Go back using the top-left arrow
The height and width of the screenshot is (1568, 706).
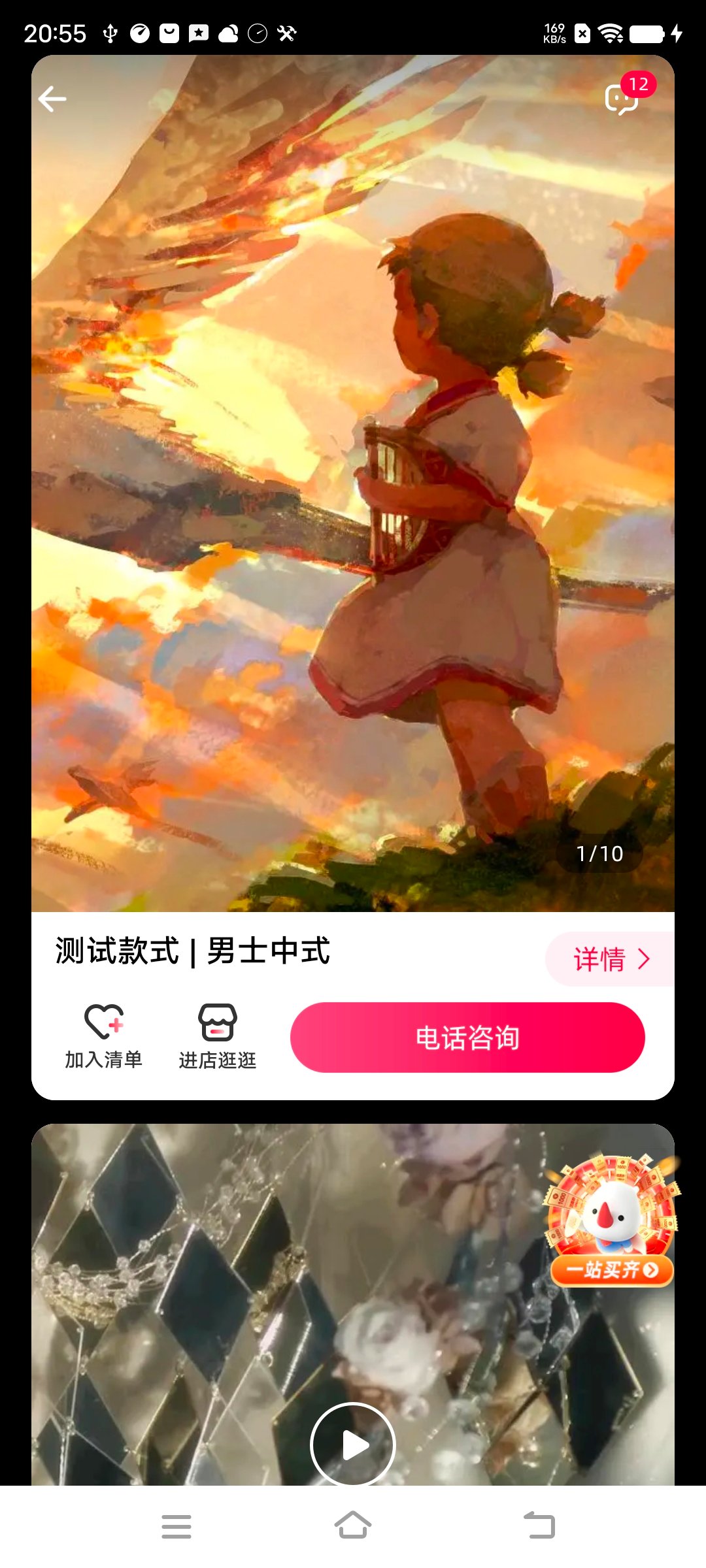(52, 99)
